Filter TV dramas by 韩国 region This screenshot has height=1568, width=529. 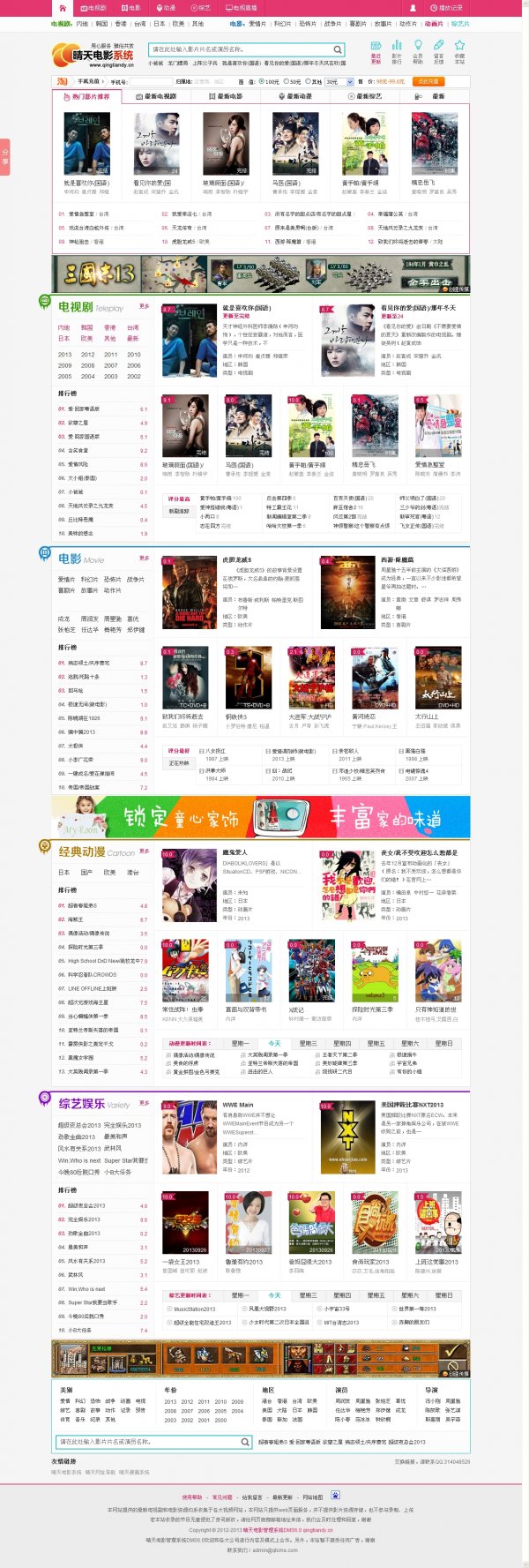(87, 327)
